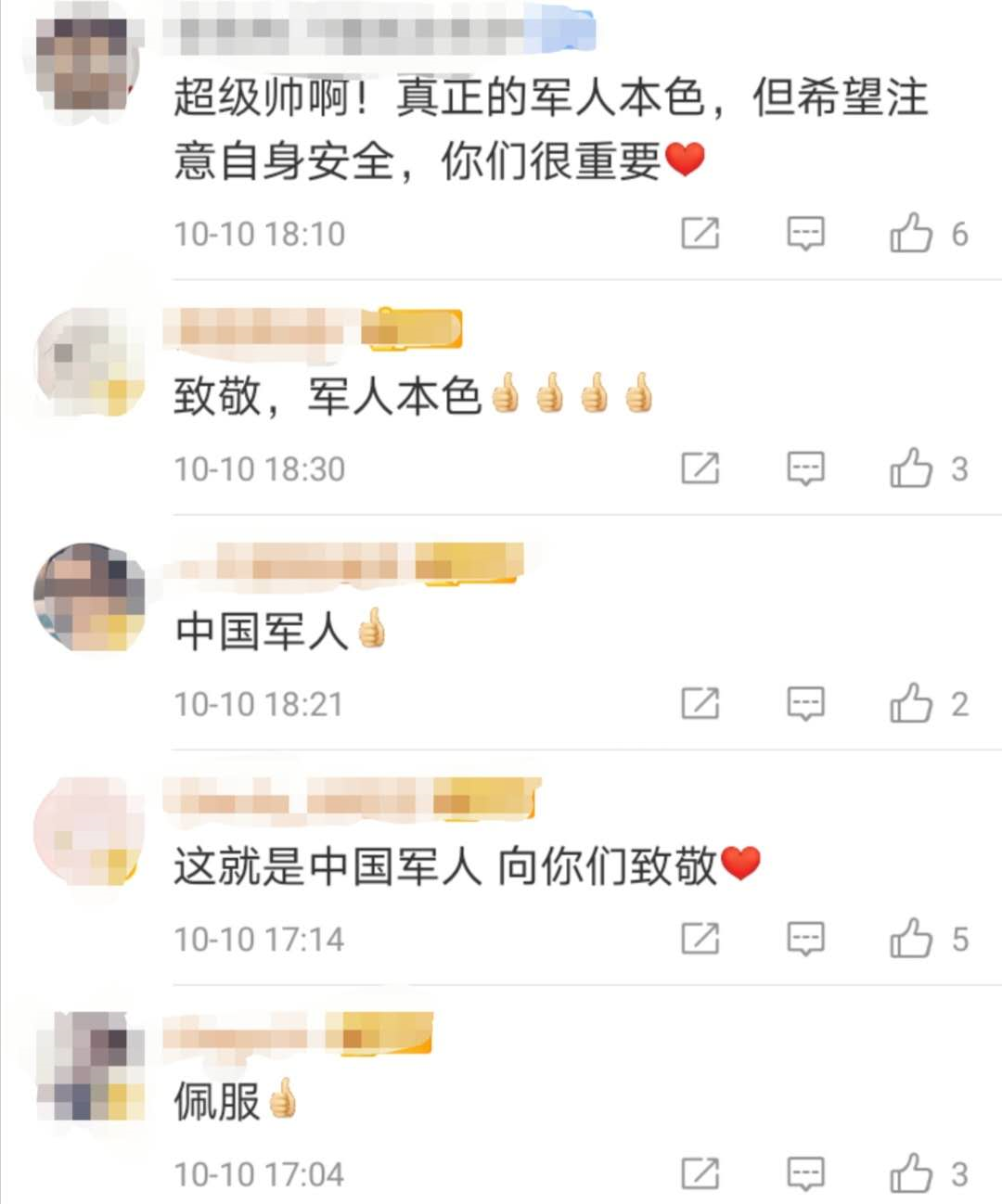Repost the comment starting with 超级帅啊

click(700, 233)
